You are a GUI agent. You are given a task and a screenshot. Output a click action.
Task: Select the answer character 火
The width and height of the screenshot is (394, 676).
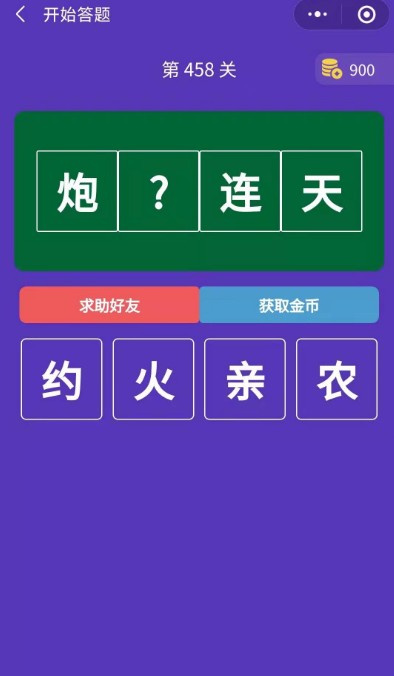(153, 379)
